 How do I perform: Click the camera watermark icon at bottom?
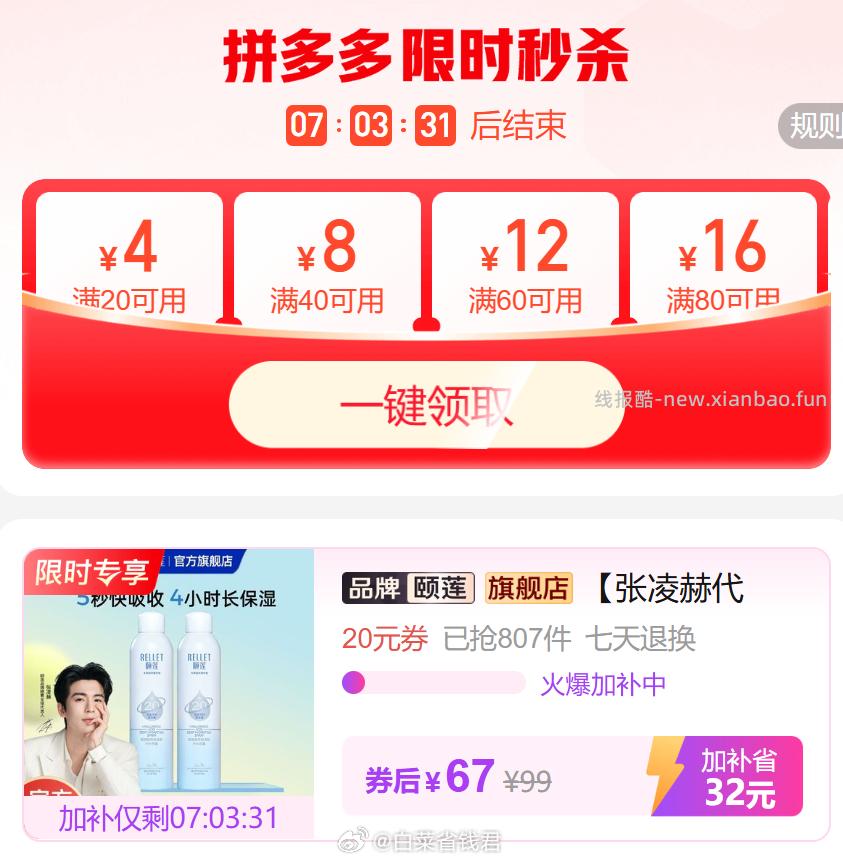click(352, 845)
